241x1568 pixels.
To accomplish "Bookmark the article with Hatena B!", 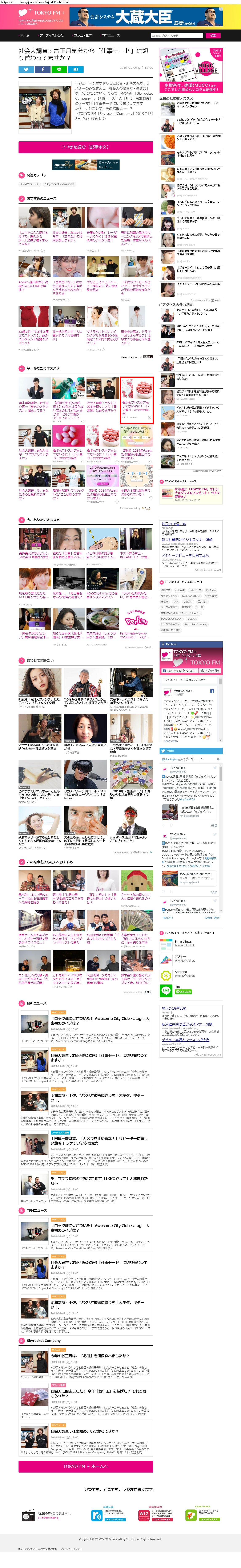I will click(x=76, y=69).
